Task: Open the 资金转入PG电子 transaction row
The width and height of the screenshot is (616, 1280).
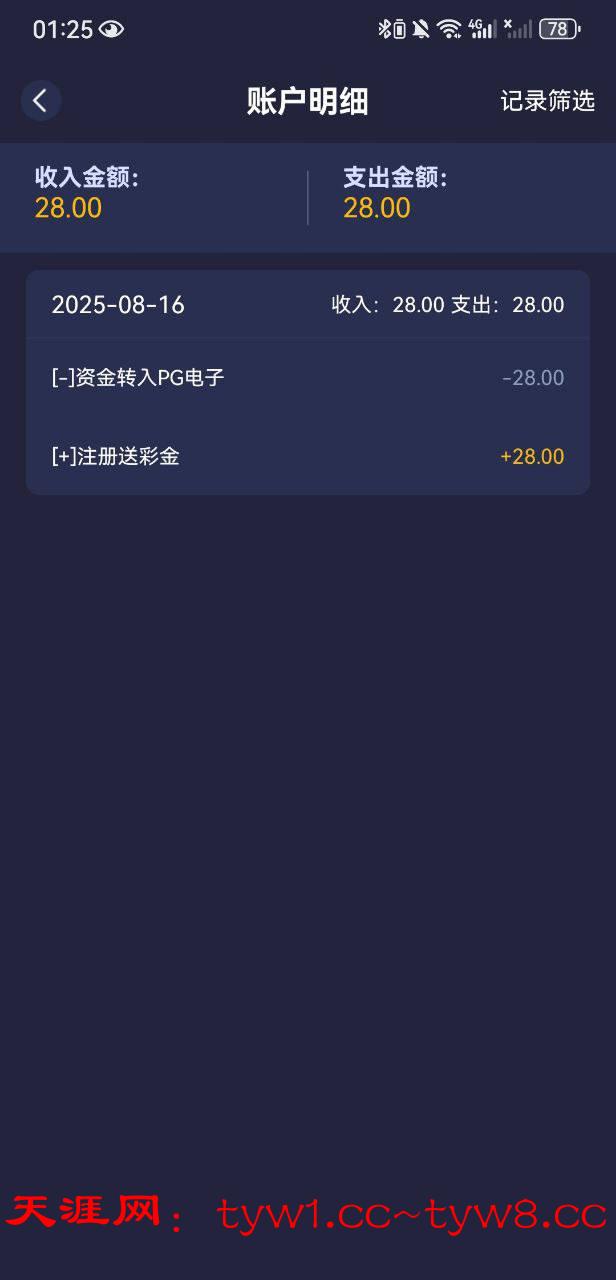Action: pyautogui.click(x=307, y=378)
